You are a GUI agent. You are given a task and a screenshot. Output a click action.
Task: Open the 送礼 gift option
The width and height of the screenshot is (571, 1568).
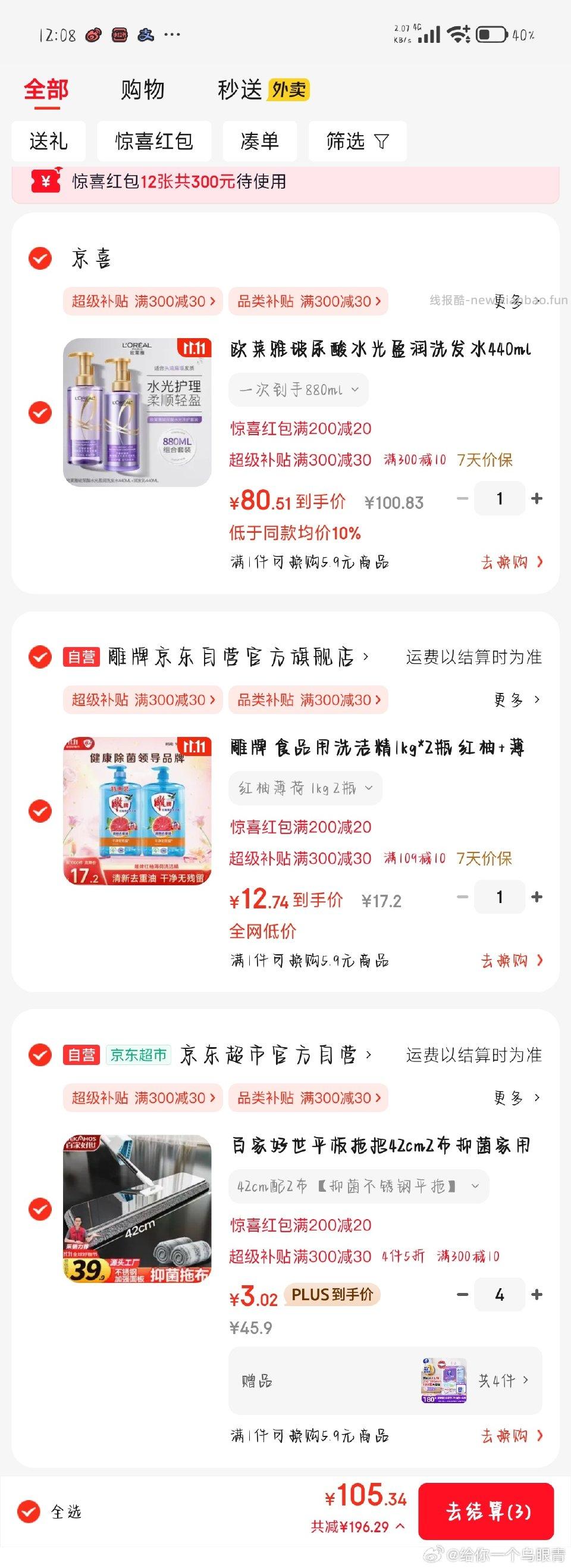point(50,141)
